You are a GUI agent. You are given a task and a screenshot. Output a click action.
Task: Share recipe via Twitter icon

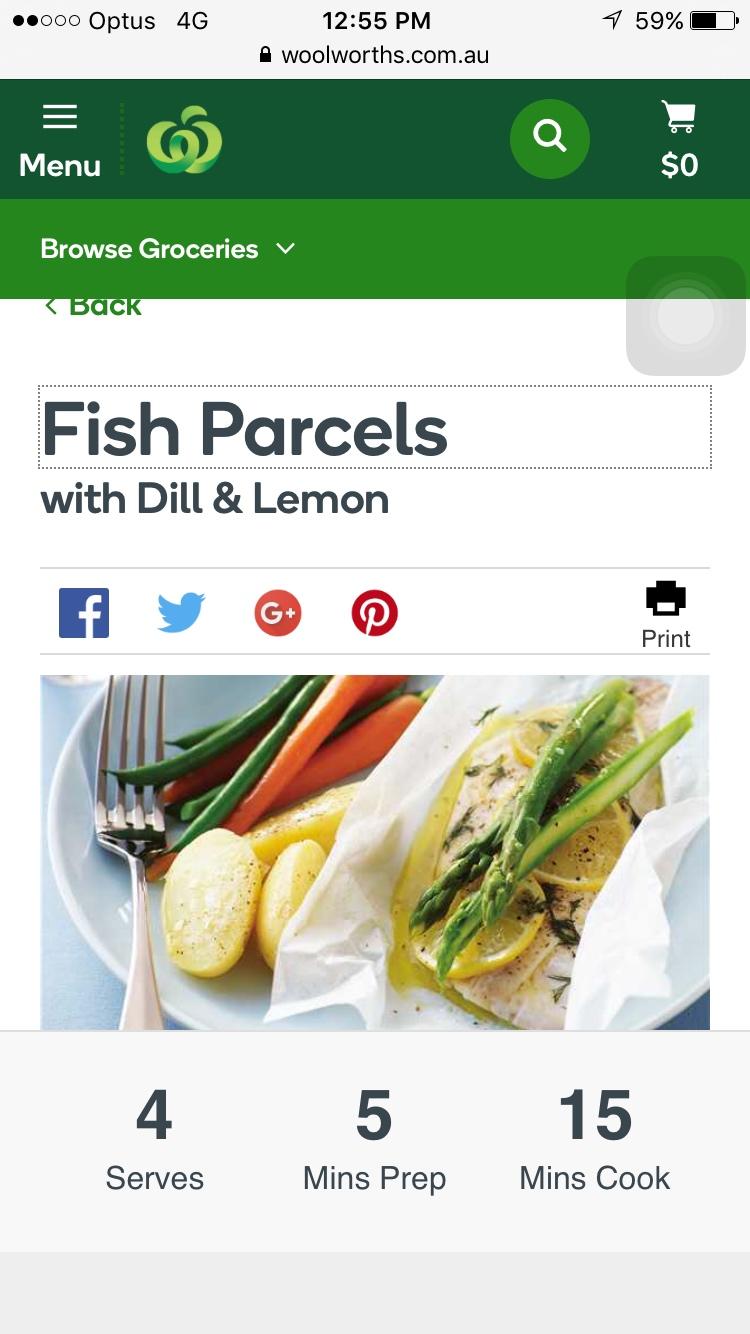[180, 612]
